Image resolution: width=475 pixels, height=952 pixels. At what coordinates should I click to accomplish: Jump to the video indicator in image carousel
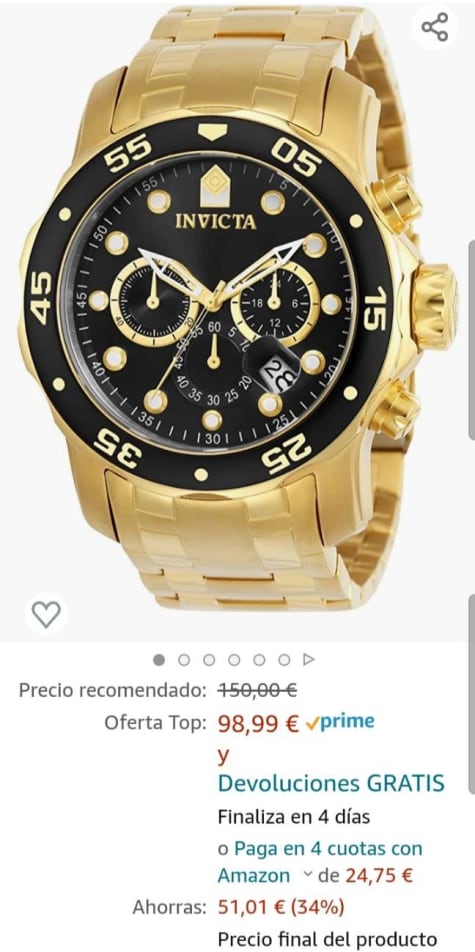309,659
